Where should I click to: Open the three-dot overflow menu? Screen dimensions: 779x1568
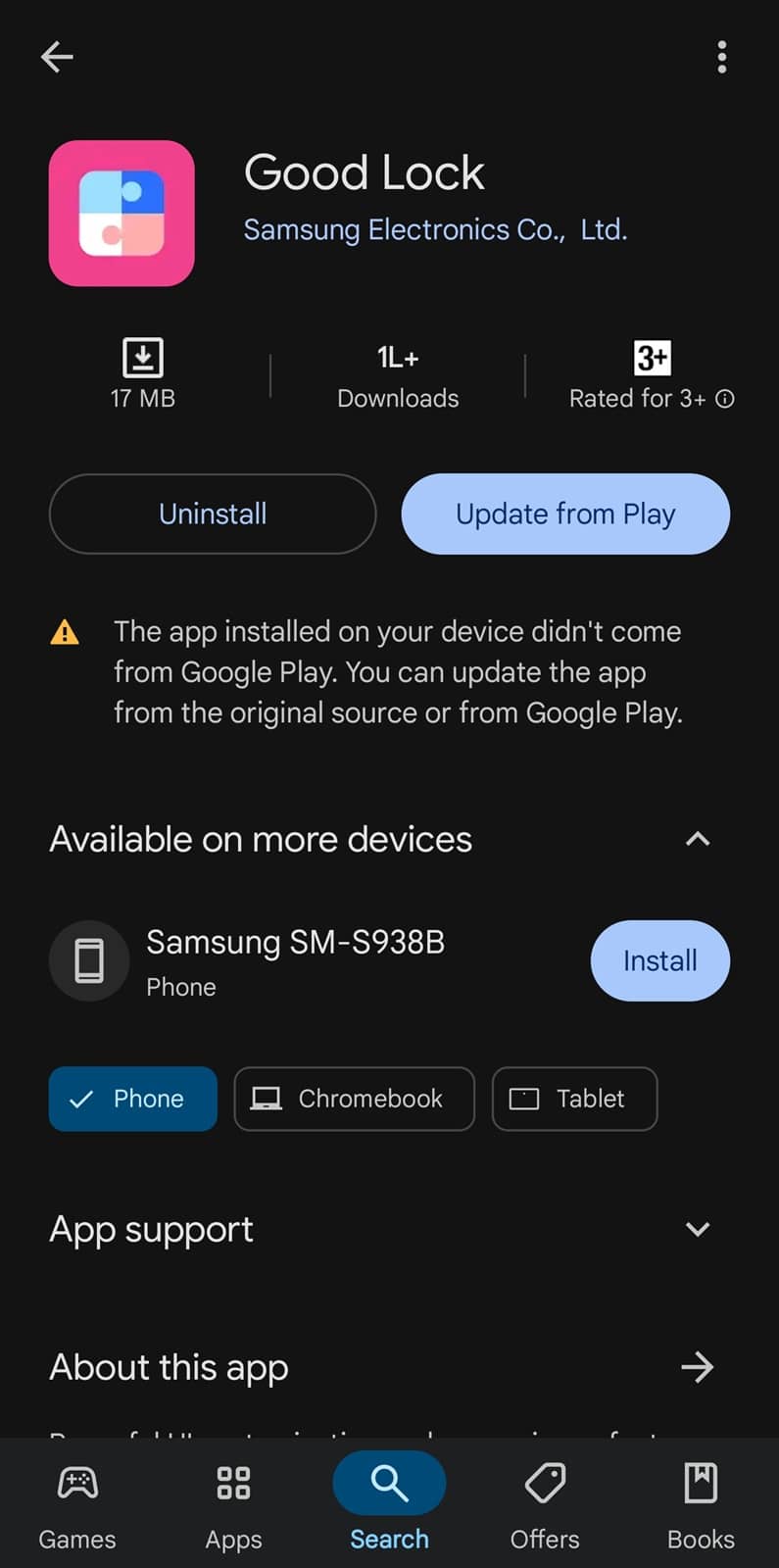(722, 57)
